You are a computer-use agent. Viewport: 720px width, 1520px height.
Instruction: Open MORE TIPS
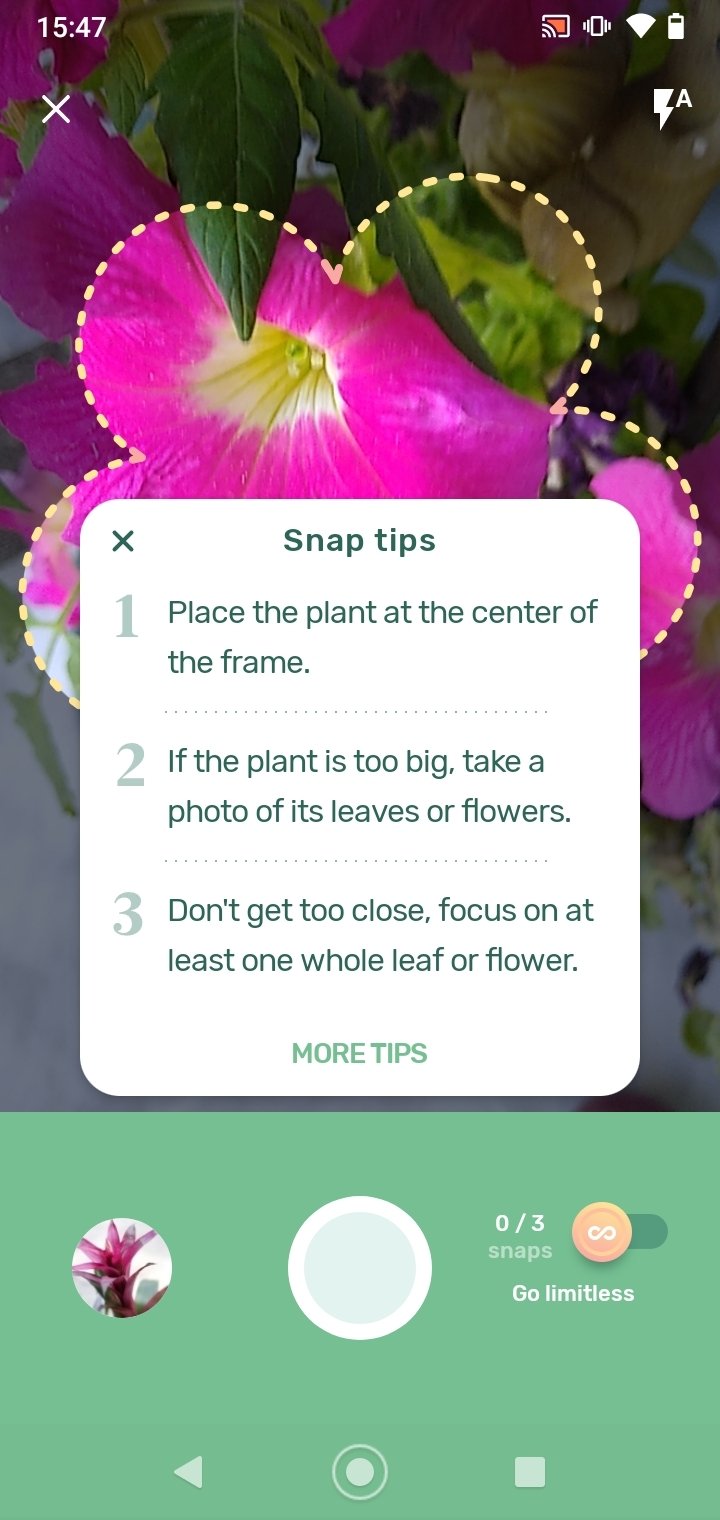[359, 1053]
